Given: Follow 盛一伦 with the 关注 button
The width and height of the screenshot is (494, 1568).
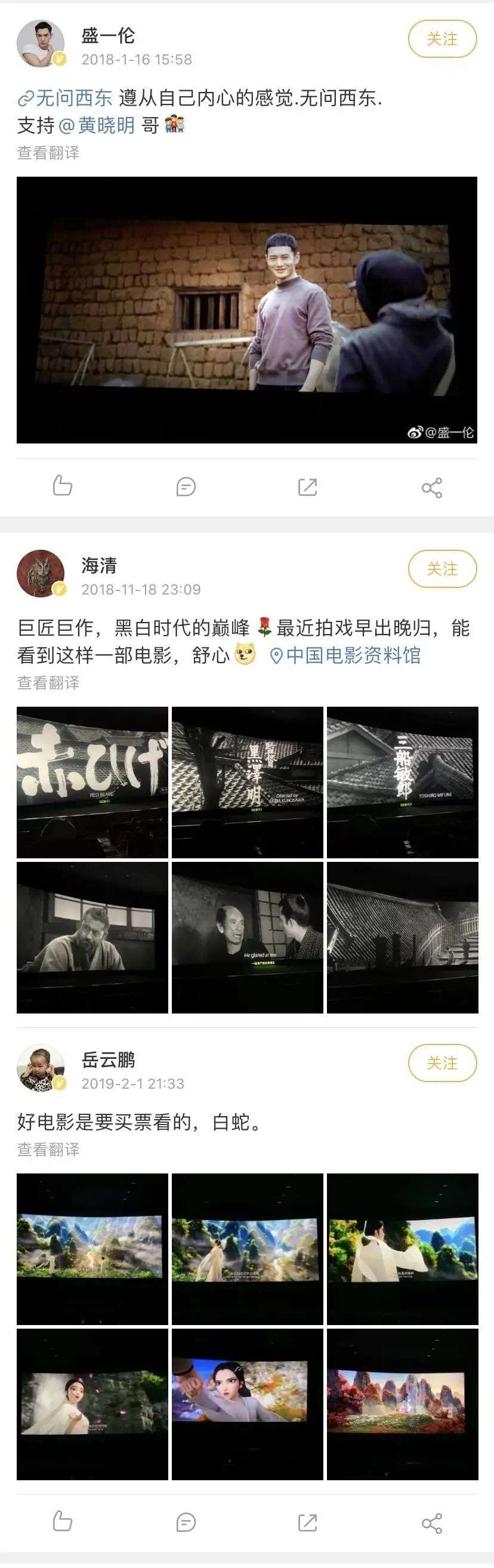Looking at the screenshot, I should (x=441, y=39).
